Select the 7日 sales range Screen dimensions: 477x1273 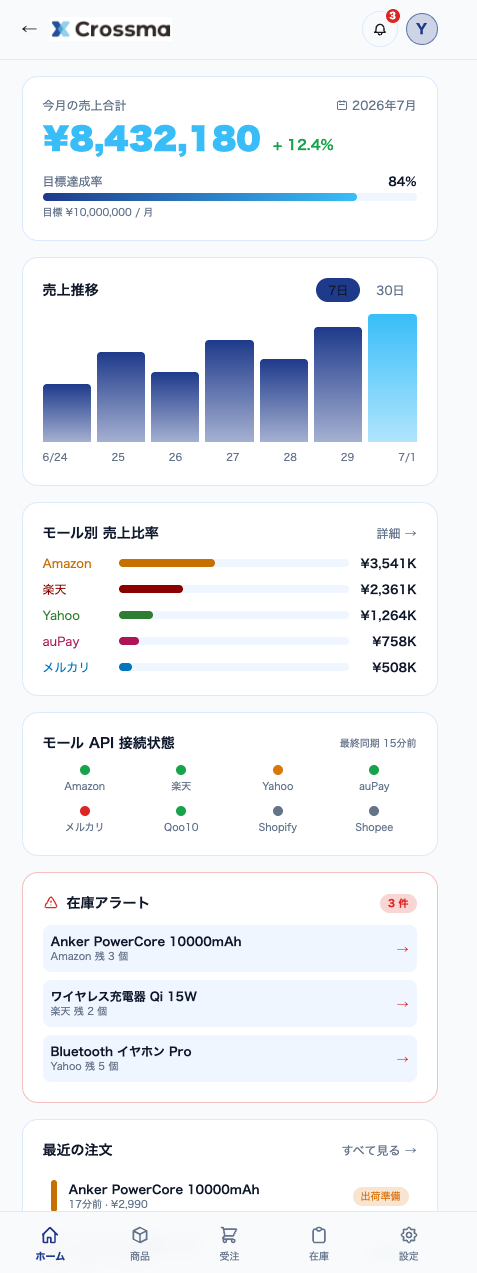[338, 290]
